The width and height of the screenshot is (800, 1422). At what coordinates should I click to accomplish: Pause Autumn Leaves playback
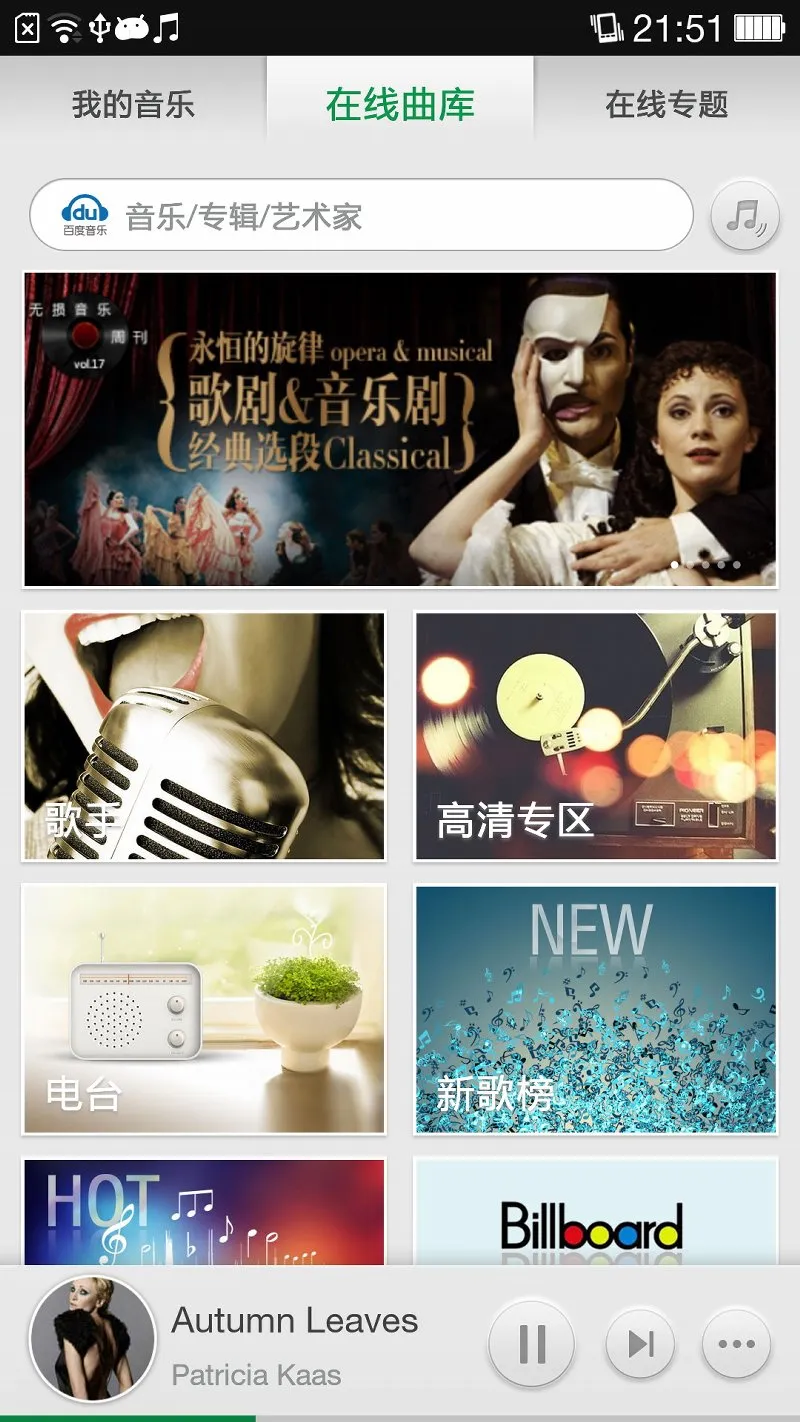532,1344
